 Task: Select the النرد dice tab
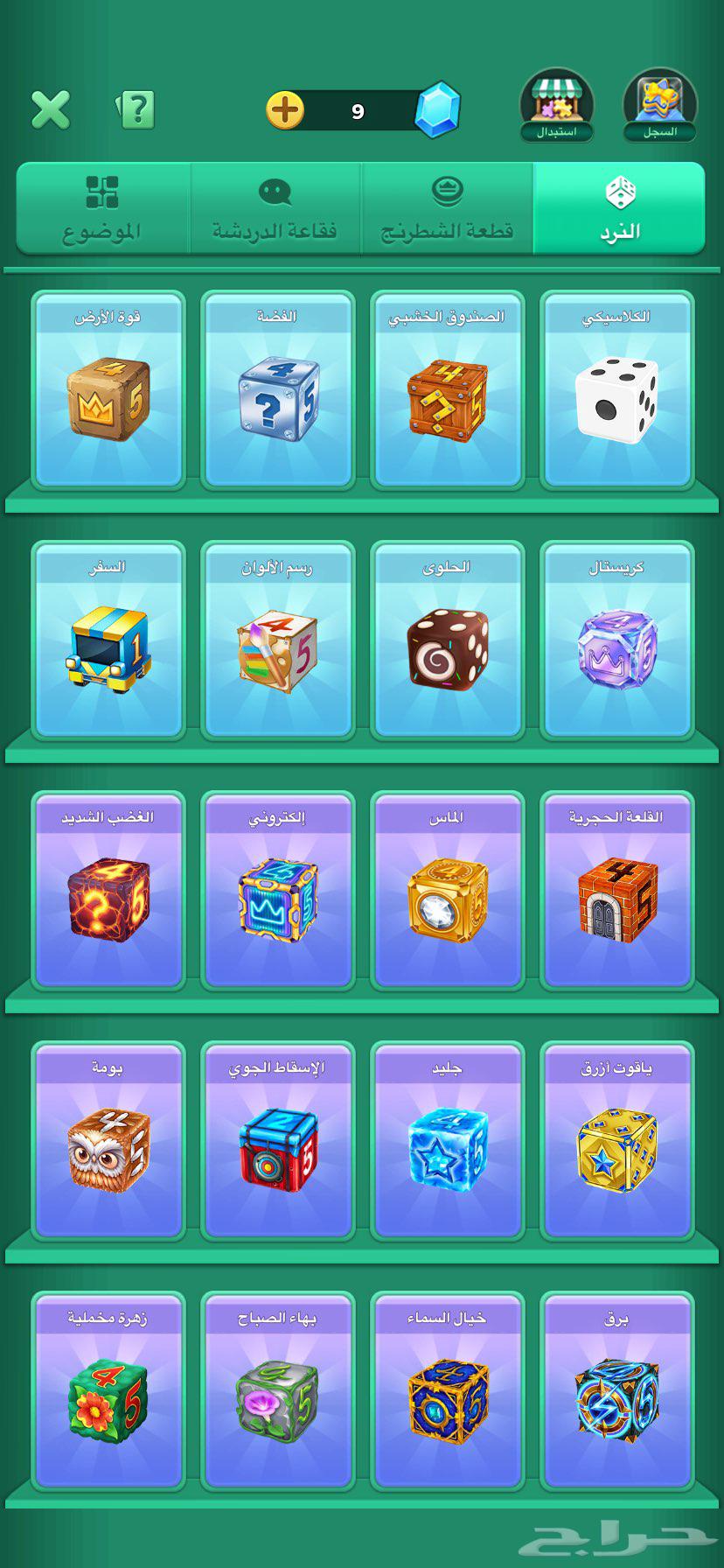click(619, 209)
